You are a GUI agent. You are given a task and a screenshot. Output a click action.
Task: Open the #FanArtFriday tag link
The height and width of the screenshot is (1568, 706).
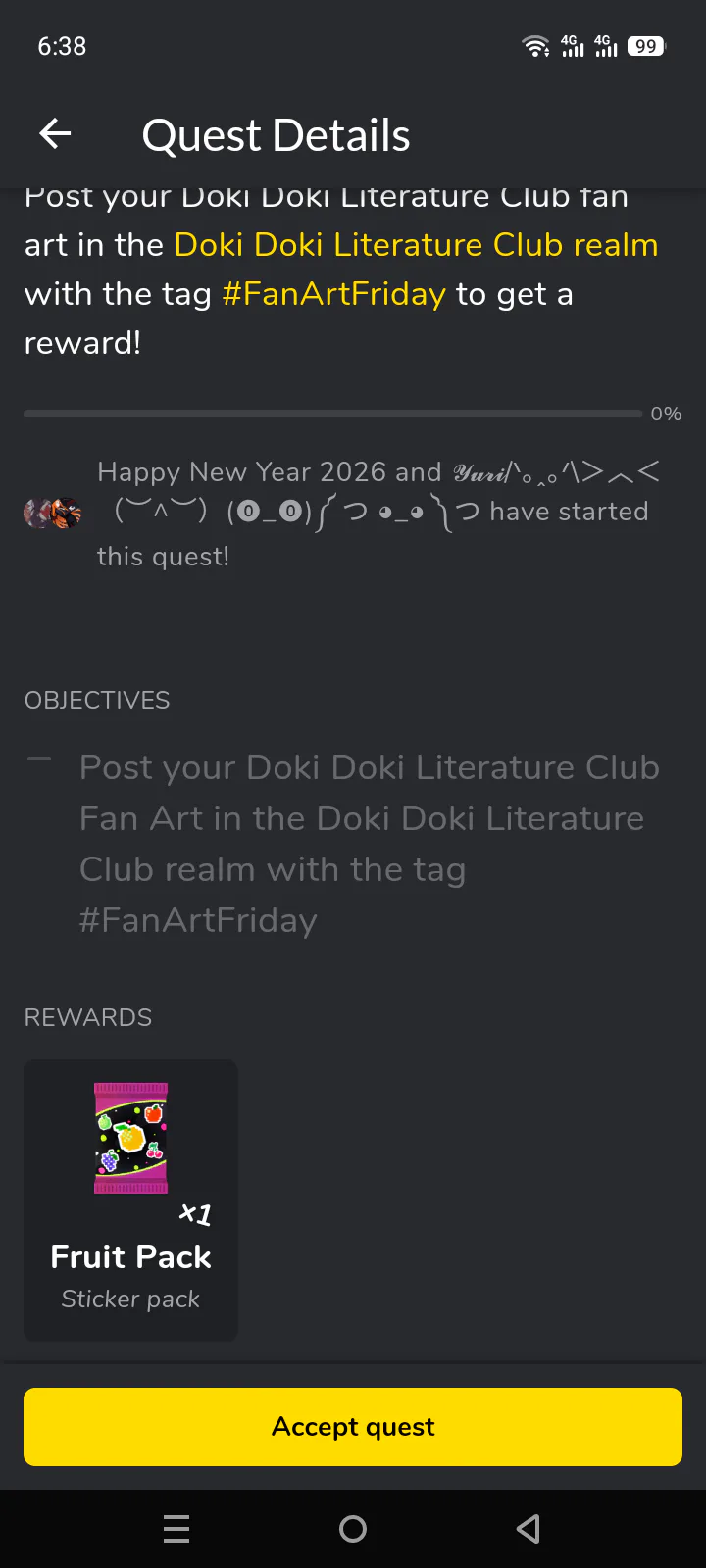coord(333,294)
